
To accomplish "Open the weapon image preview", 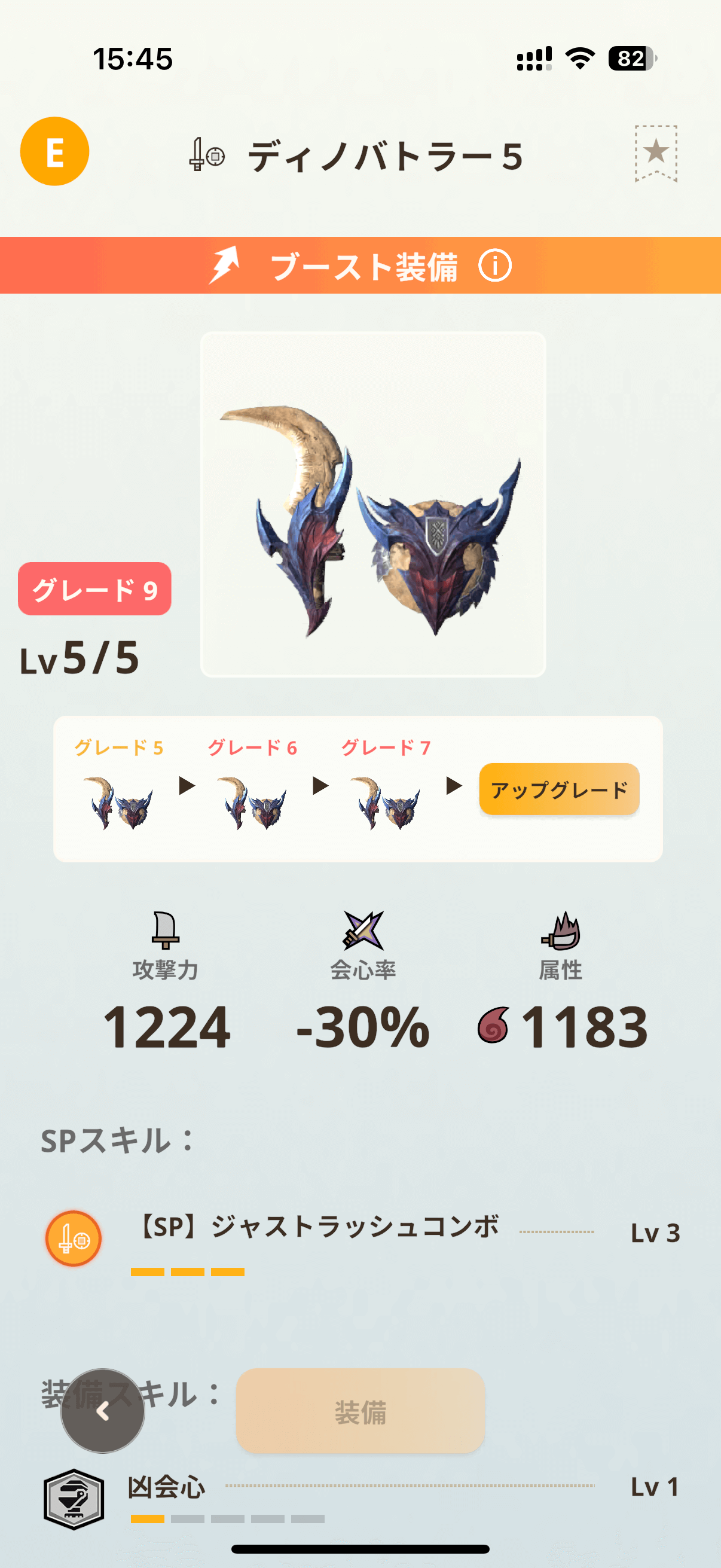I will tap(372, 504).
